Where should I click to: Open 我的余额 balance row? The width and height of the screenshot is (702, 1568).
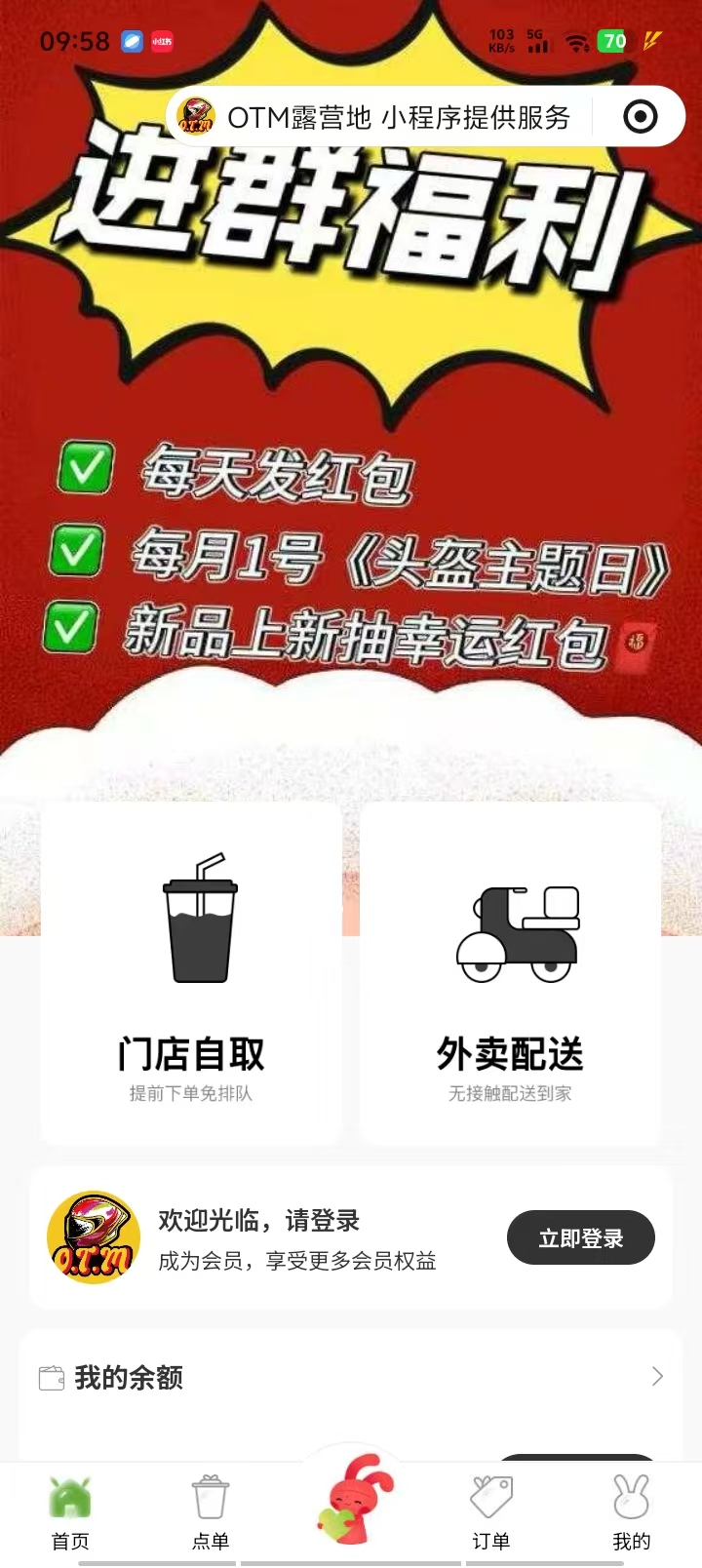(351, 1377)
